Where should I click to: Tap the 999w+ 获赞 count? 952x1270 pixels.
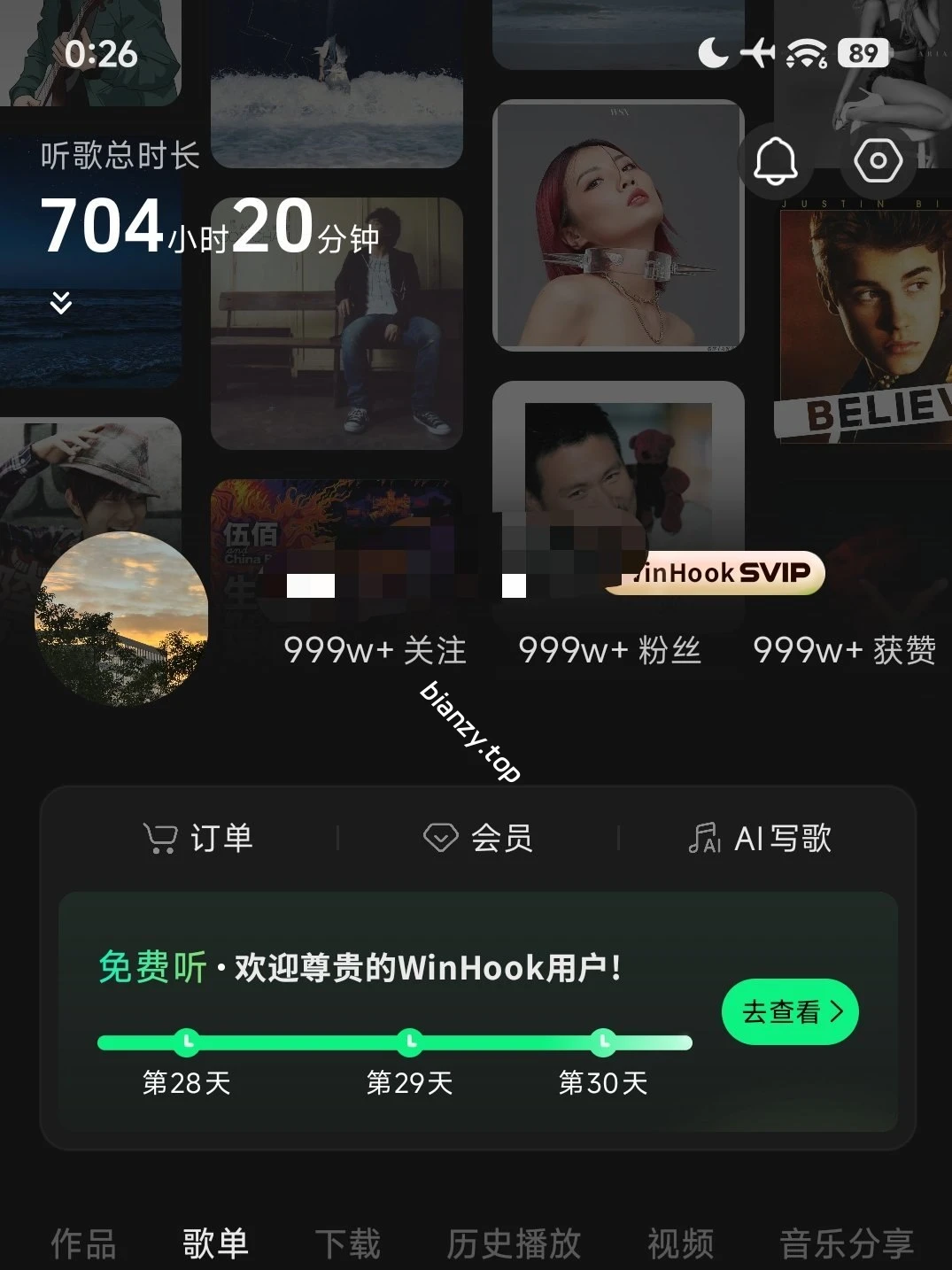click(845, 650)
